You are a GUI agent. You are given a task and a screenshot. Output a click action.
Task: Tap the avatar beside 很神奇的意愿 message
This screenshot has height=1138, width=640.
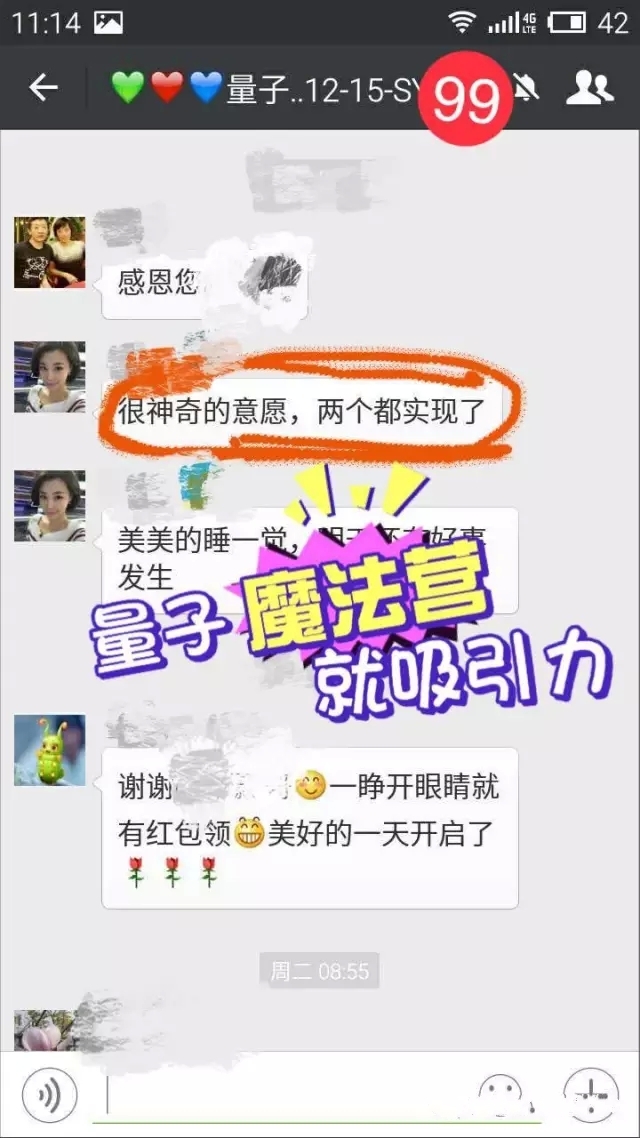point(49,377)
